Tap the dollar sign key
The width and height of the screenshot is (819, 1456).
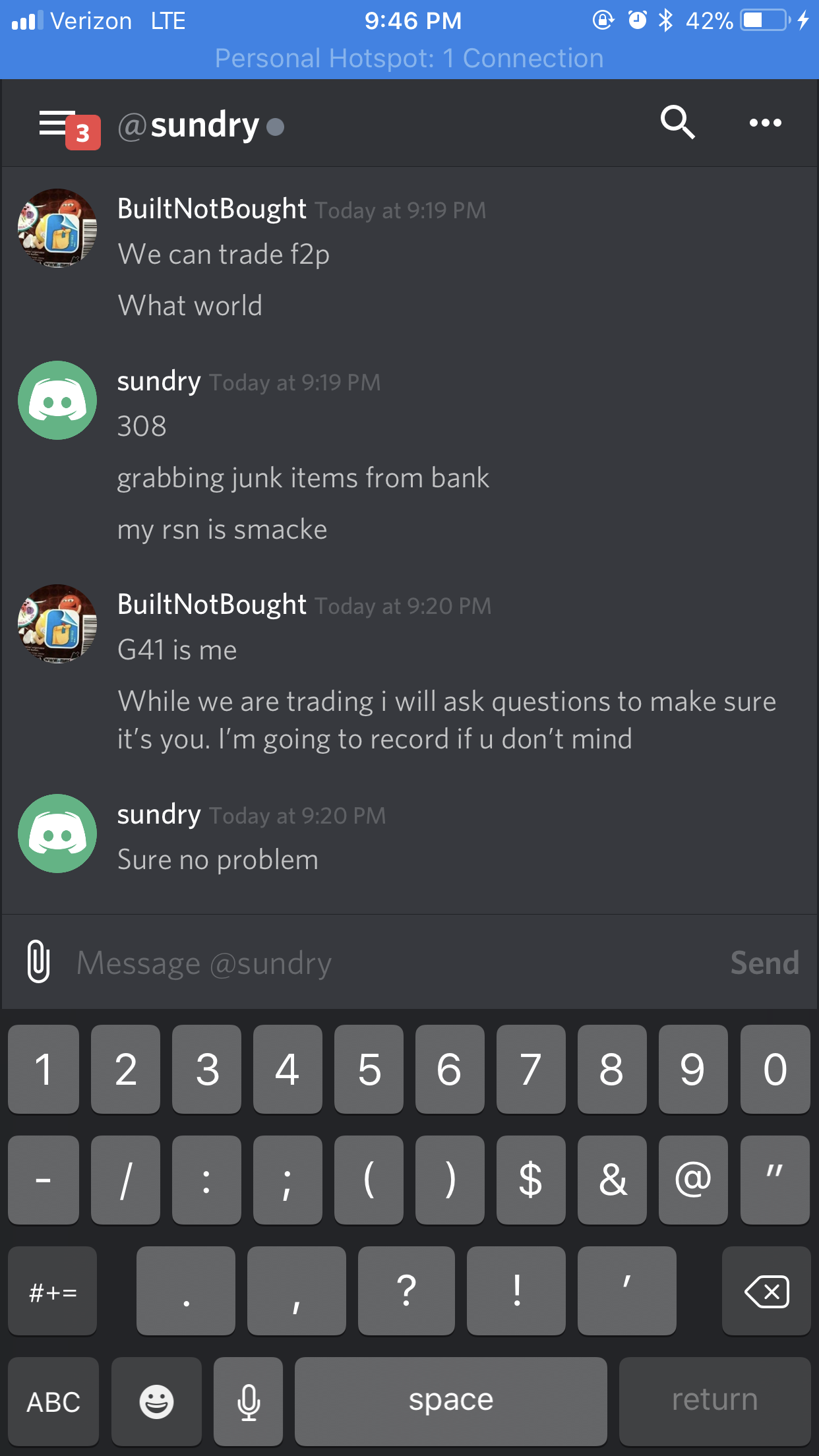531,1180
